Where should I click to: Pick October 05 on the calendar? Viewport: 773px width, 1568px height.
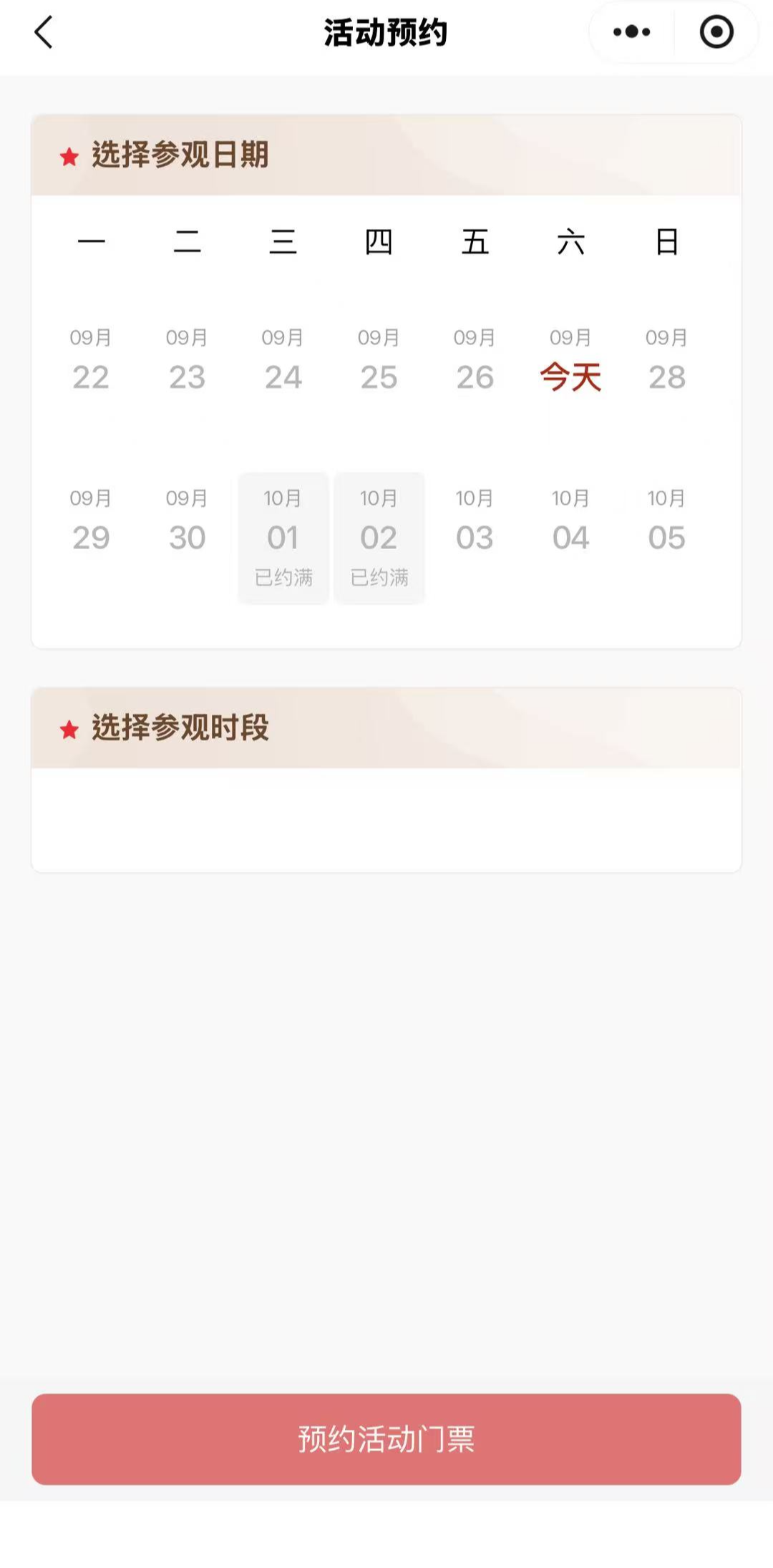(x=666, y=524)
